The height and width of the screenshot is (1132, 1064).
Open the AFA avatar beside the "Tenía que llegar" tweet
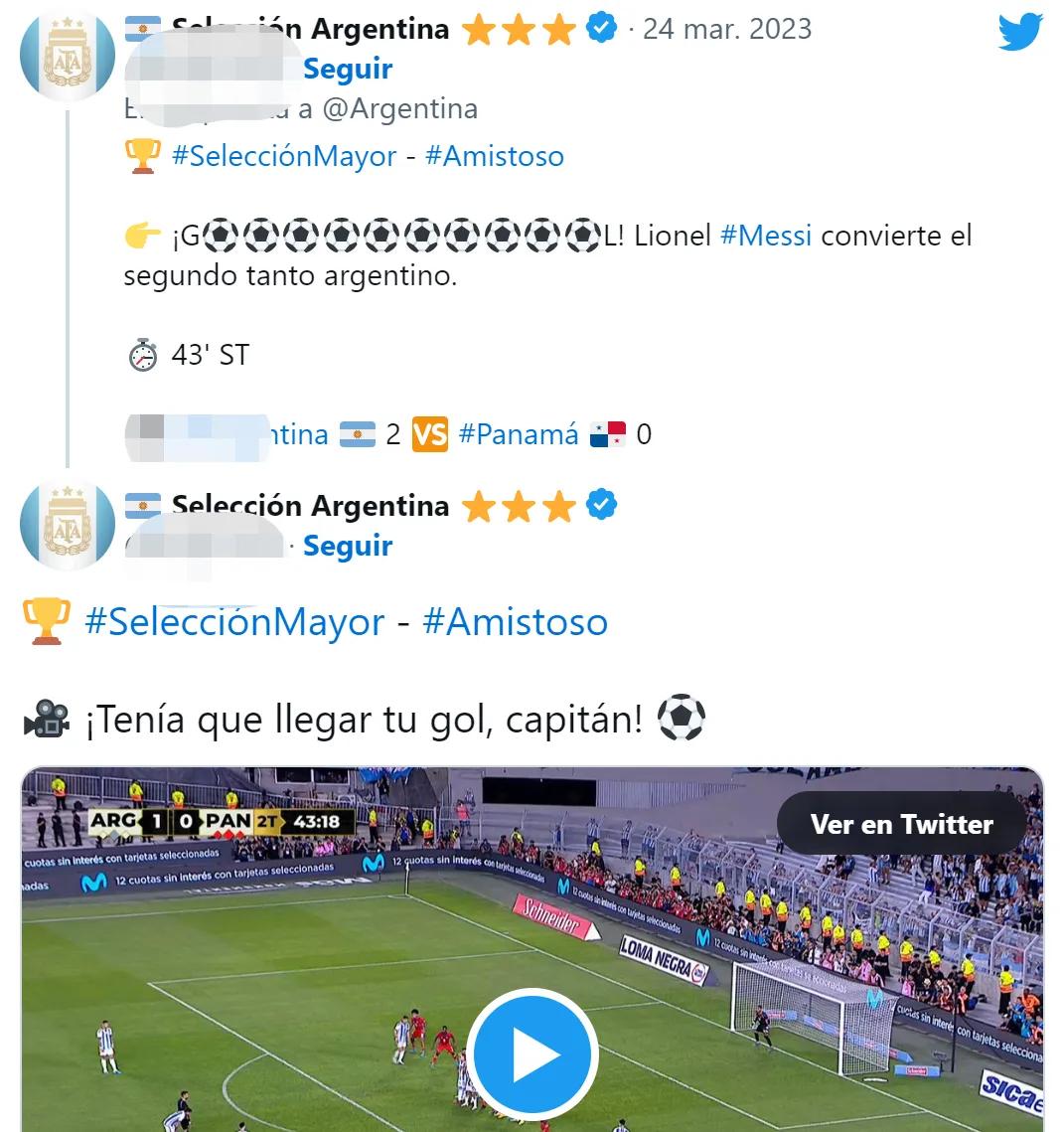[x=69, y=524]
